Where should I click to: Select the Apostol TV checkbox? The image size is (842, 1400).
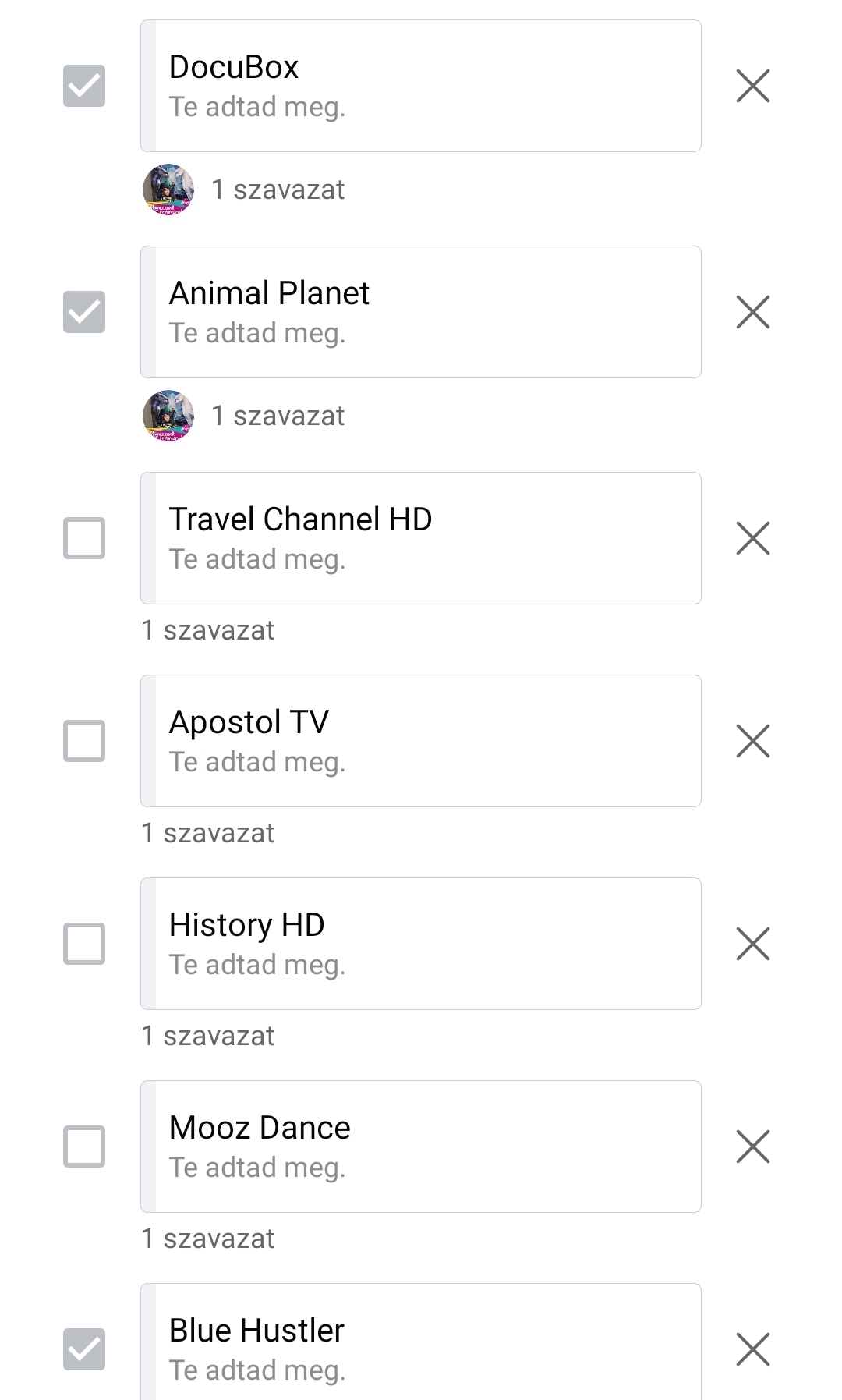click(x=84, y=741)
